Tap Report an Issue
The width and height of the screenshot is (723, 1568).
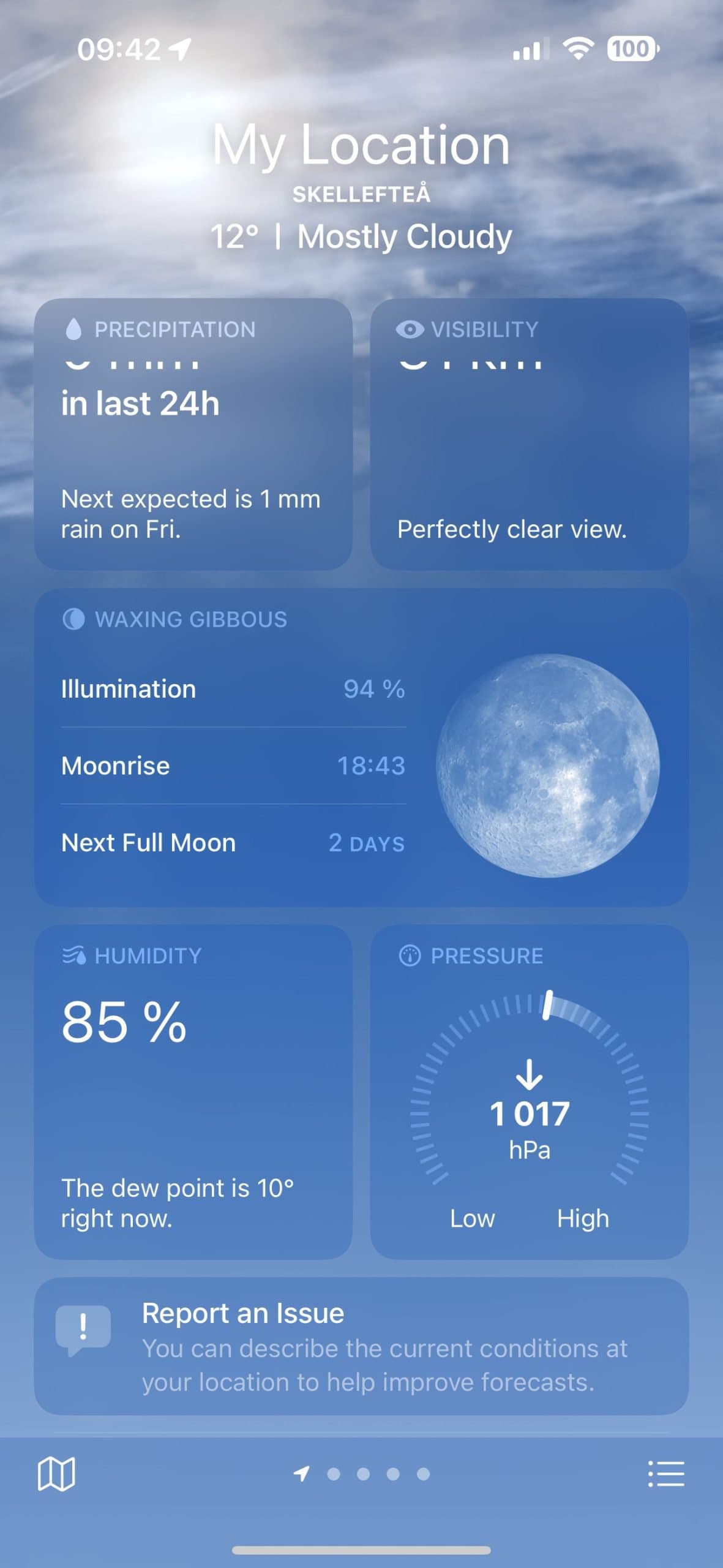pos(361,1346)
